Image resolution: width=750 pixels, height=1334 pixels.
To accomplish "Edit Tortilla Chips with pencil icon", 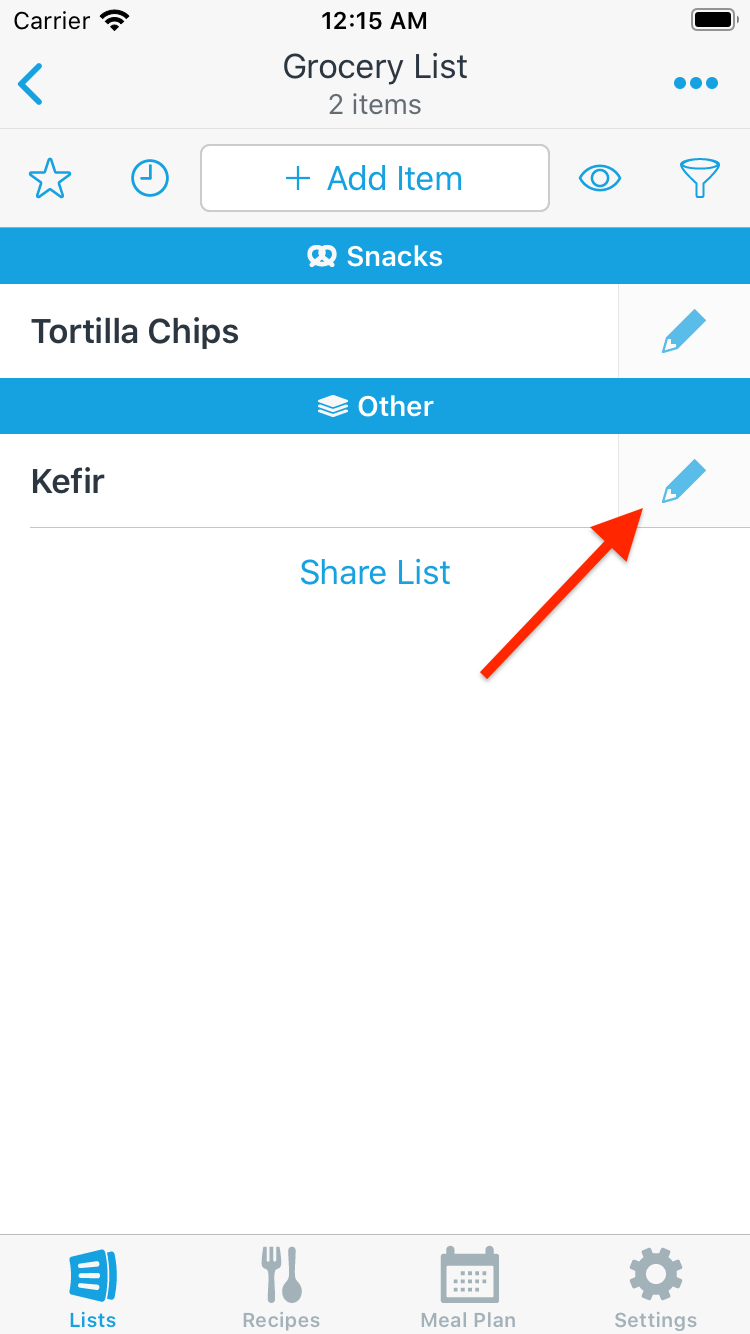I will click(684, 331).
